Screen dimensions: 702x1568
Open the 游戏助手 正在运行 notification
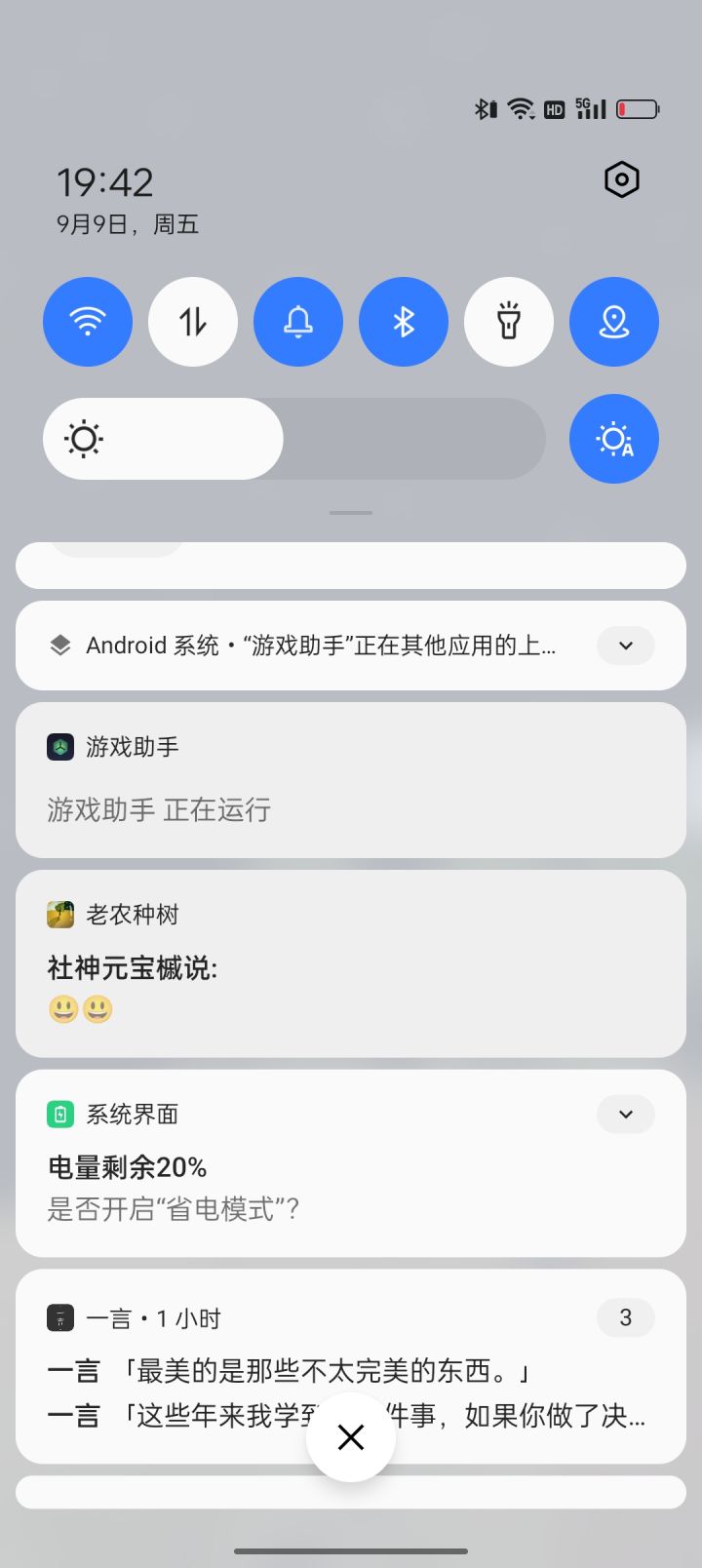(351, 780)
